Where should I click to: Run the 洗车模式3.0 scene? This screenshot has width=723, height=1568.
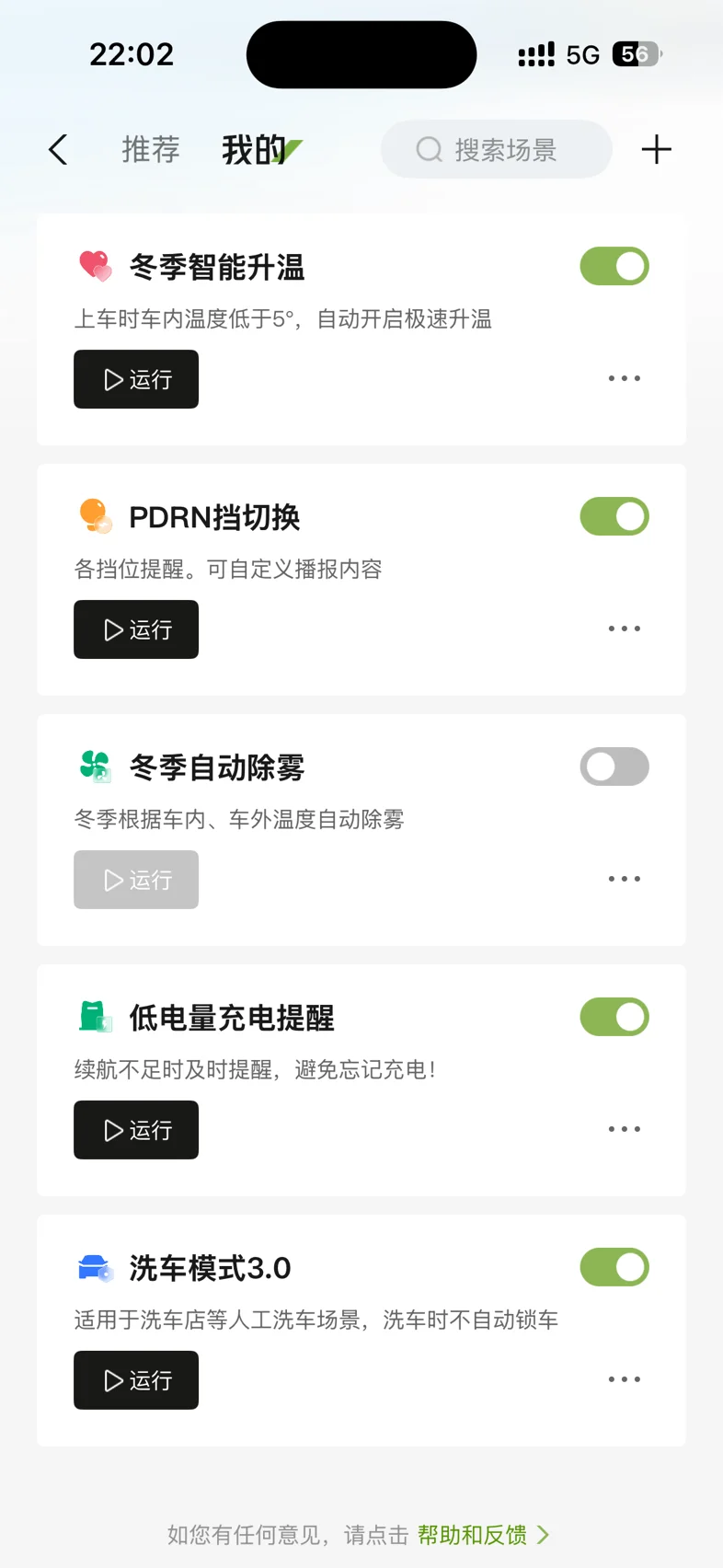pyautogui.click(x=136, y=1380)
